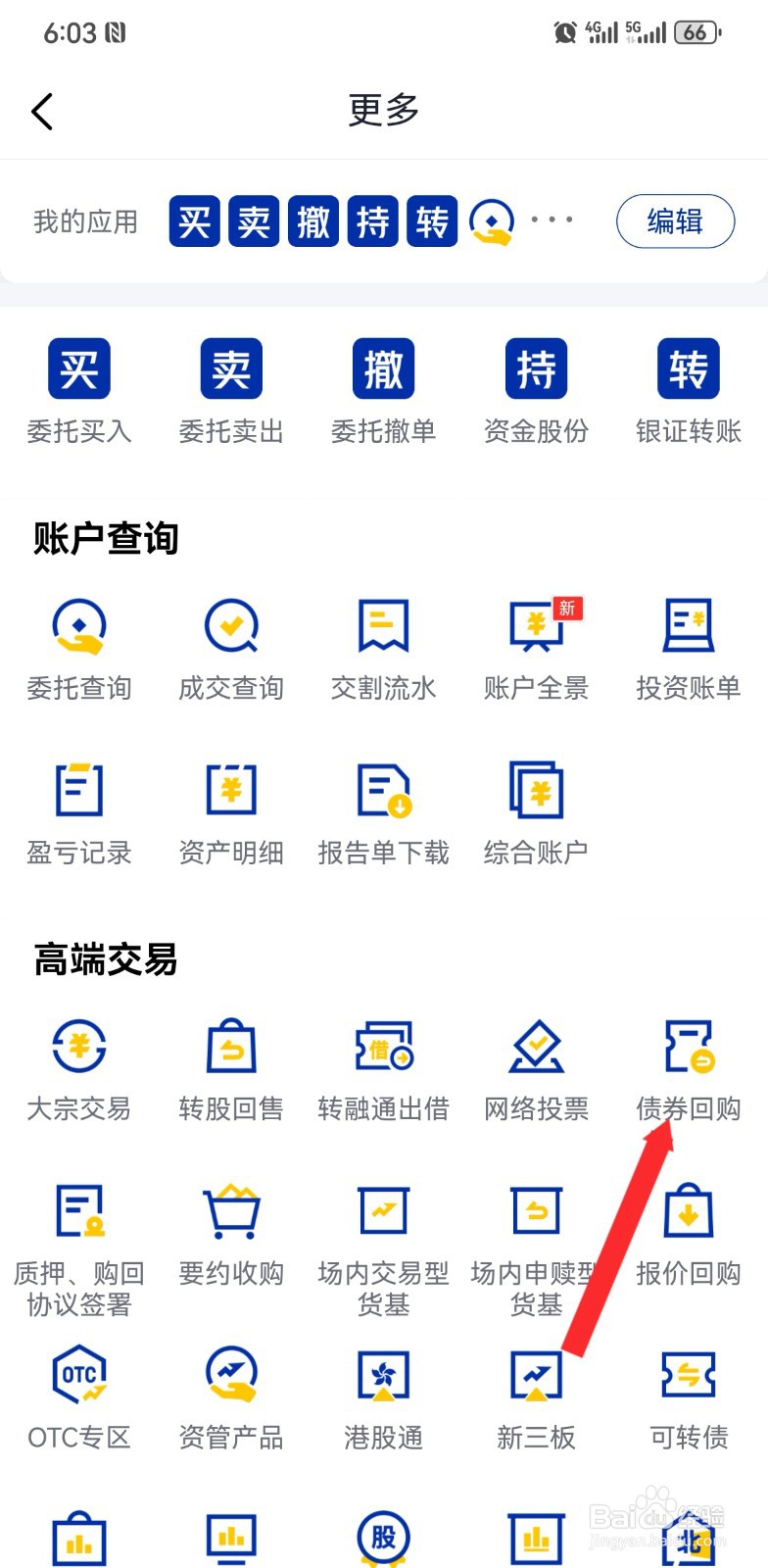
Task: Open 网络投票 online voting
Action: 535,1068
